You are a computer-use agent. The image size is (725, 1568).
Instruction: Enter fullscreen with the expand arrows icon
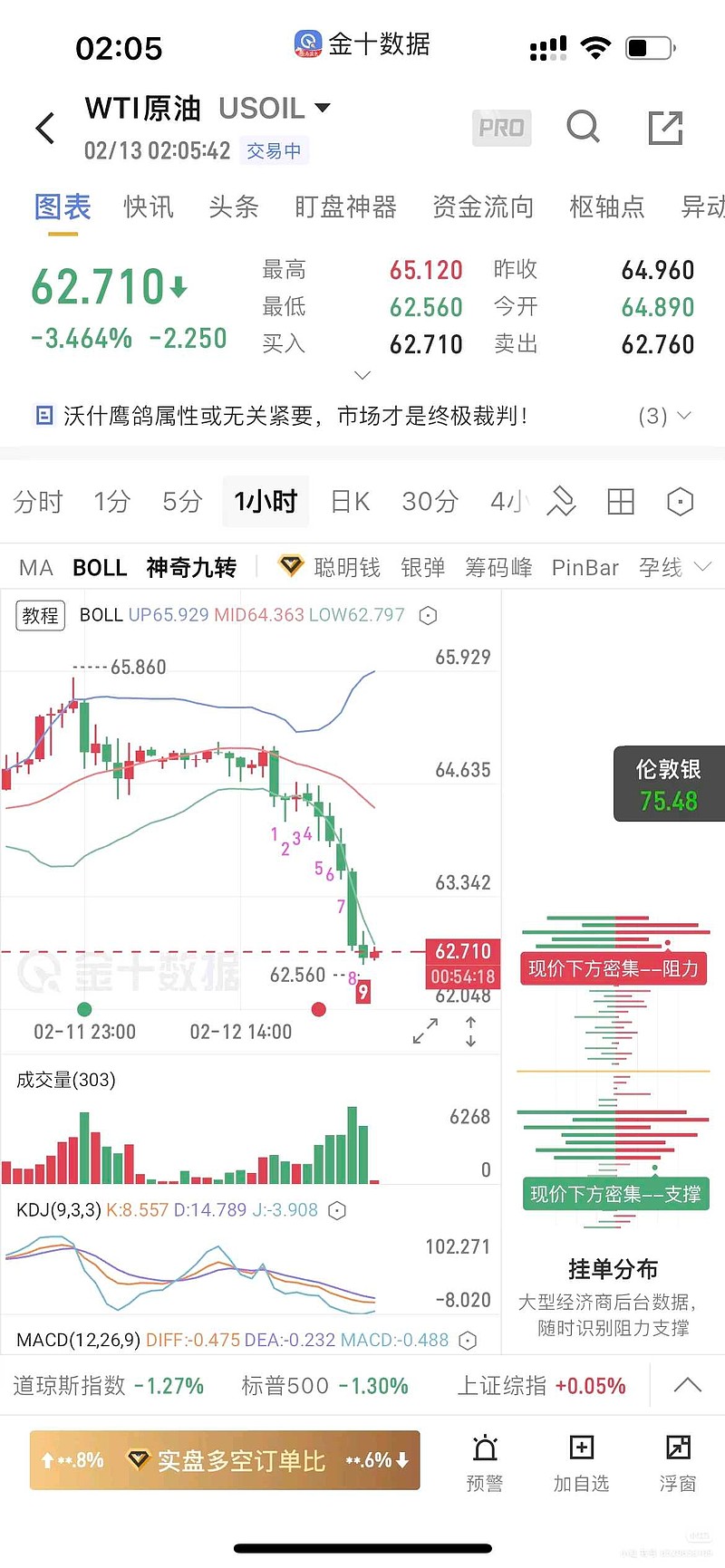click(x=424, y=1030)
